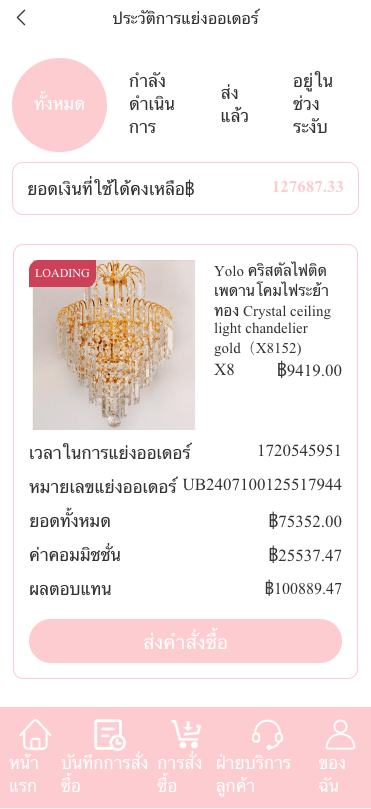Go back using the top-left arrow
Image resolution: width=371 pixels, height=809 pixels.
[21, 18]
